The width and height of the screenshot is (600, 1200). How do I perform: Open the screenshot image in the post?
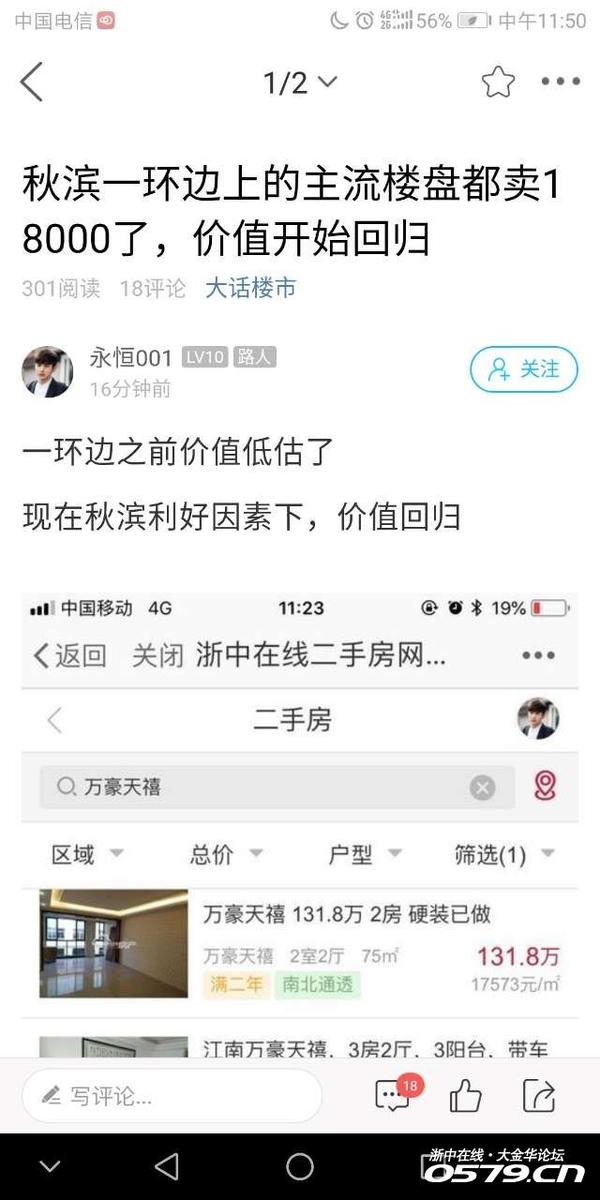pos(300,820)
